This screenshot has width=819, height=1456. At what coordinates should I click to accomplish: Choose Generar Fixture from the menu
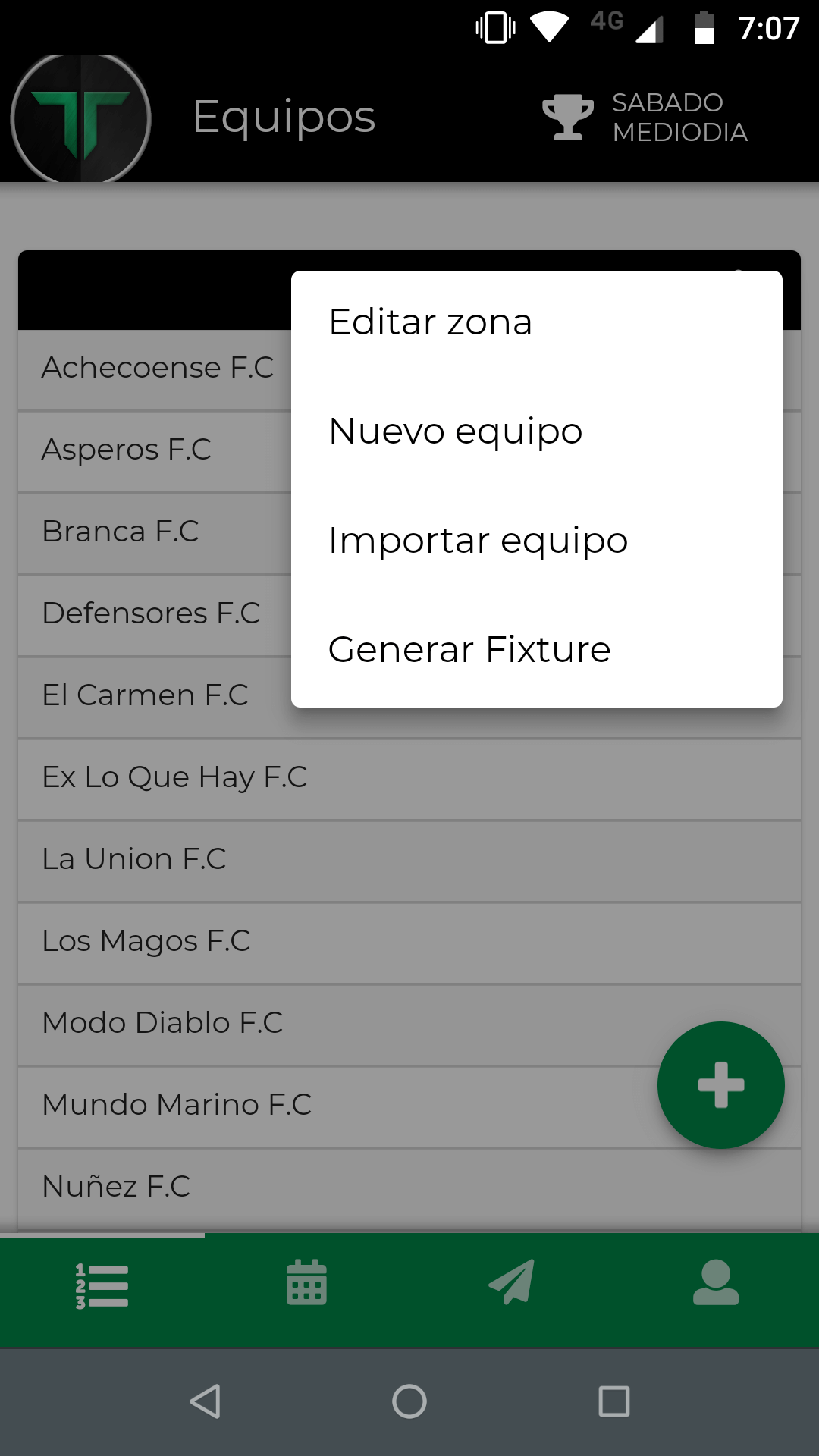coord(468,649)
